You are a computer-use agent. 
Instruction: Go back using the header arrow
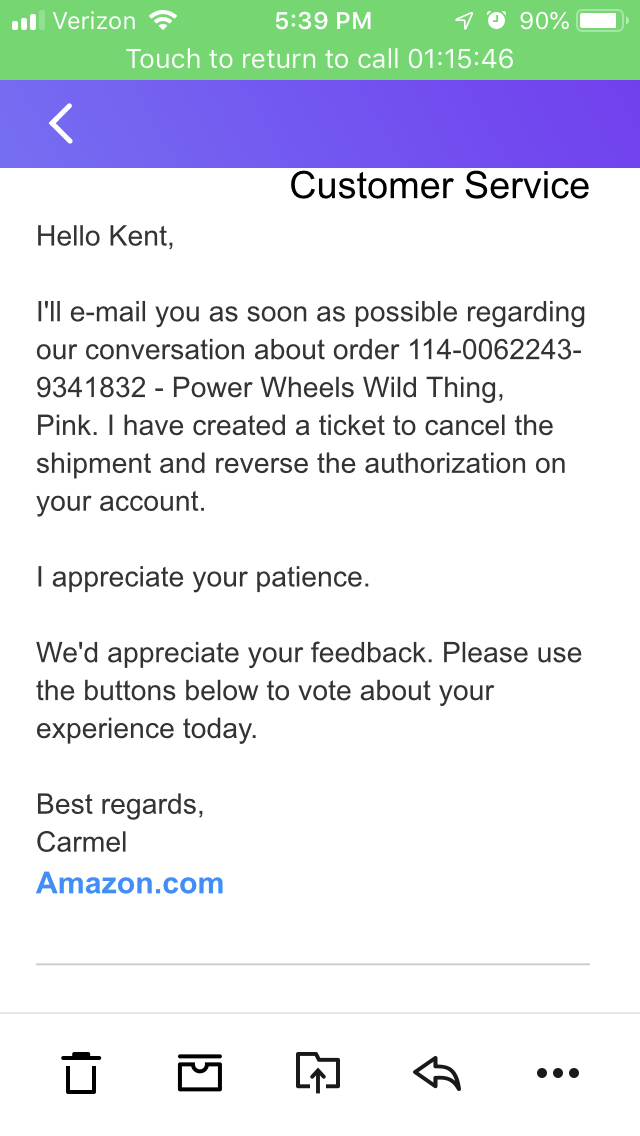click(61, 123)
